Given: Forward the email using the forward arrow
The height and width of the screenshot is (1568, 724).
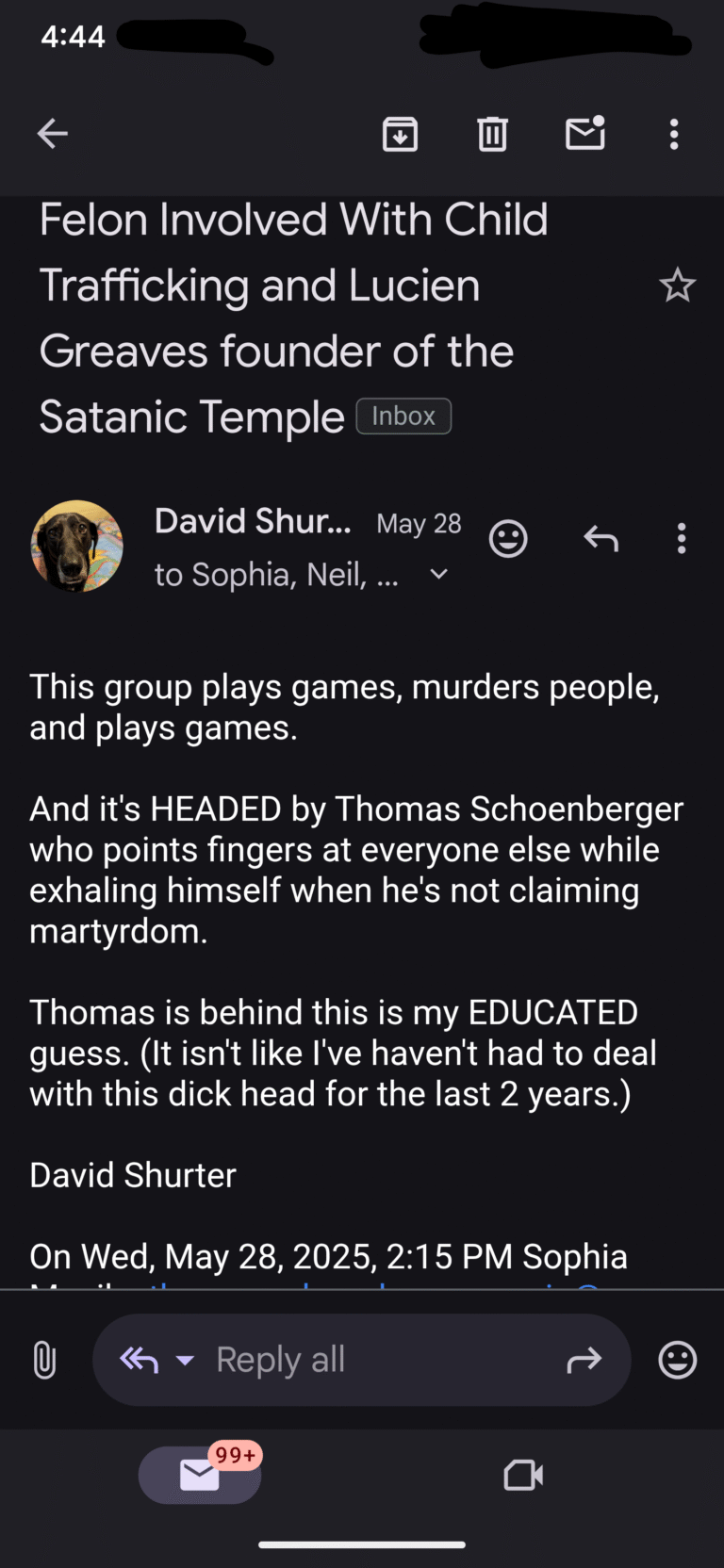Looking at the screenshot, I should (x=584, y=1360).
